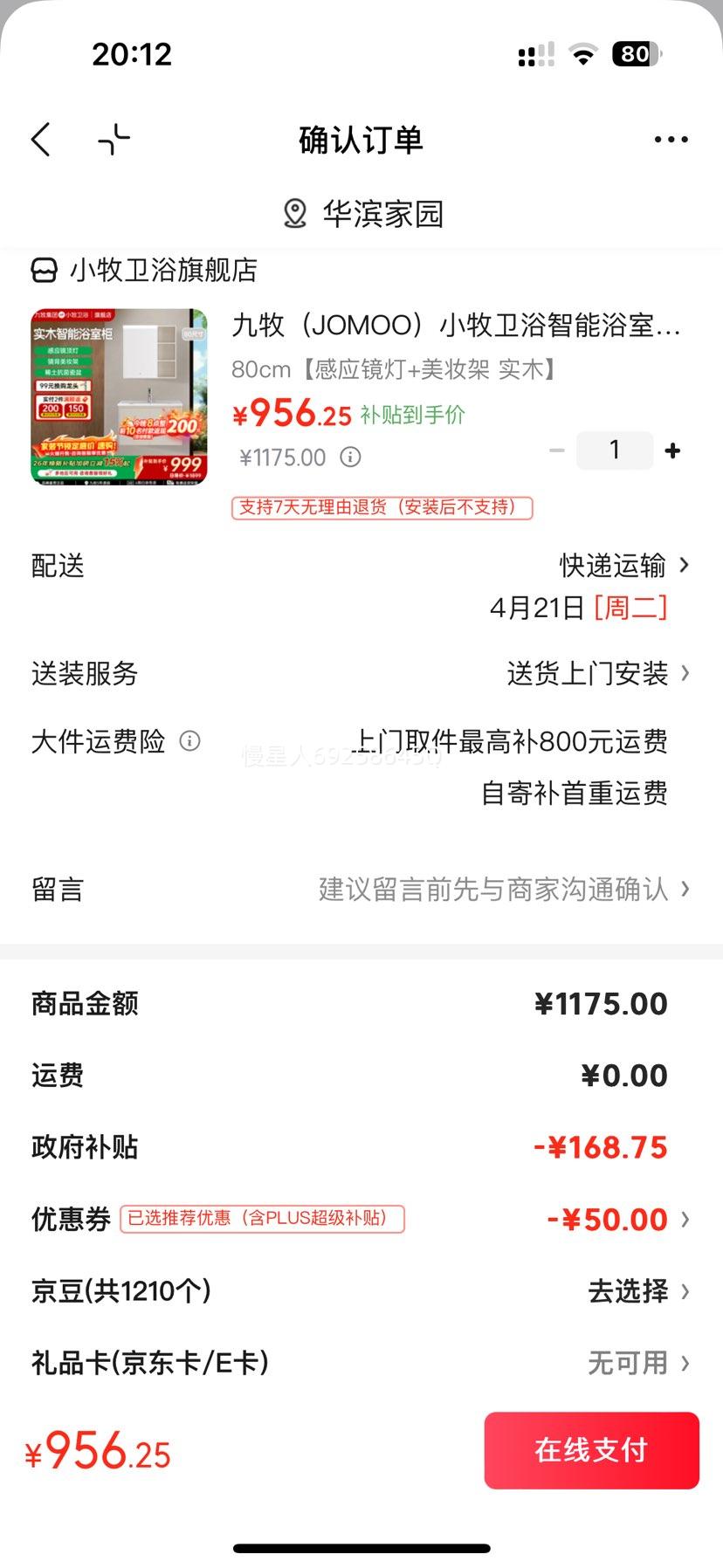Decrease the item quantity by one
The image size is (723, 1568).
point(556,450)
